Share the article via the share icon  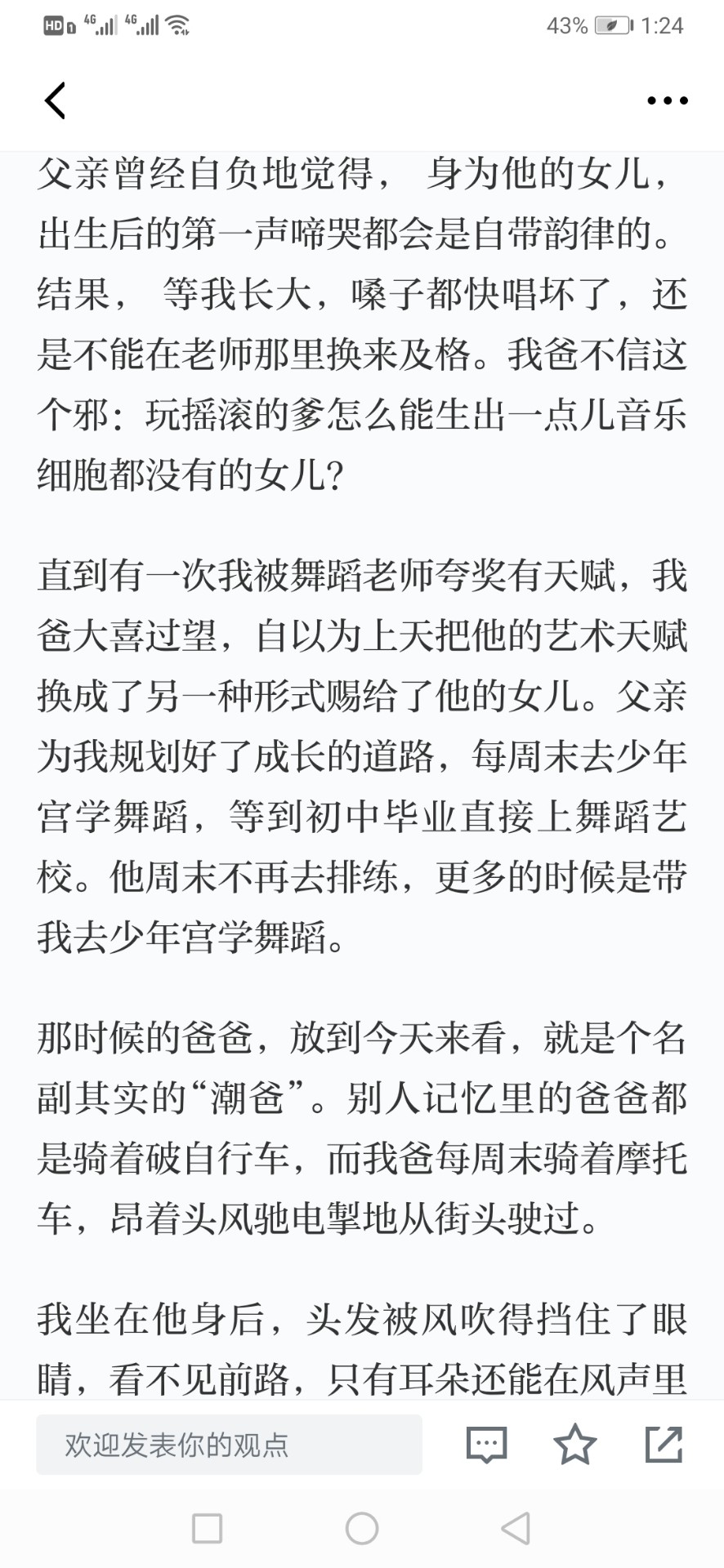coord(664,1444)
